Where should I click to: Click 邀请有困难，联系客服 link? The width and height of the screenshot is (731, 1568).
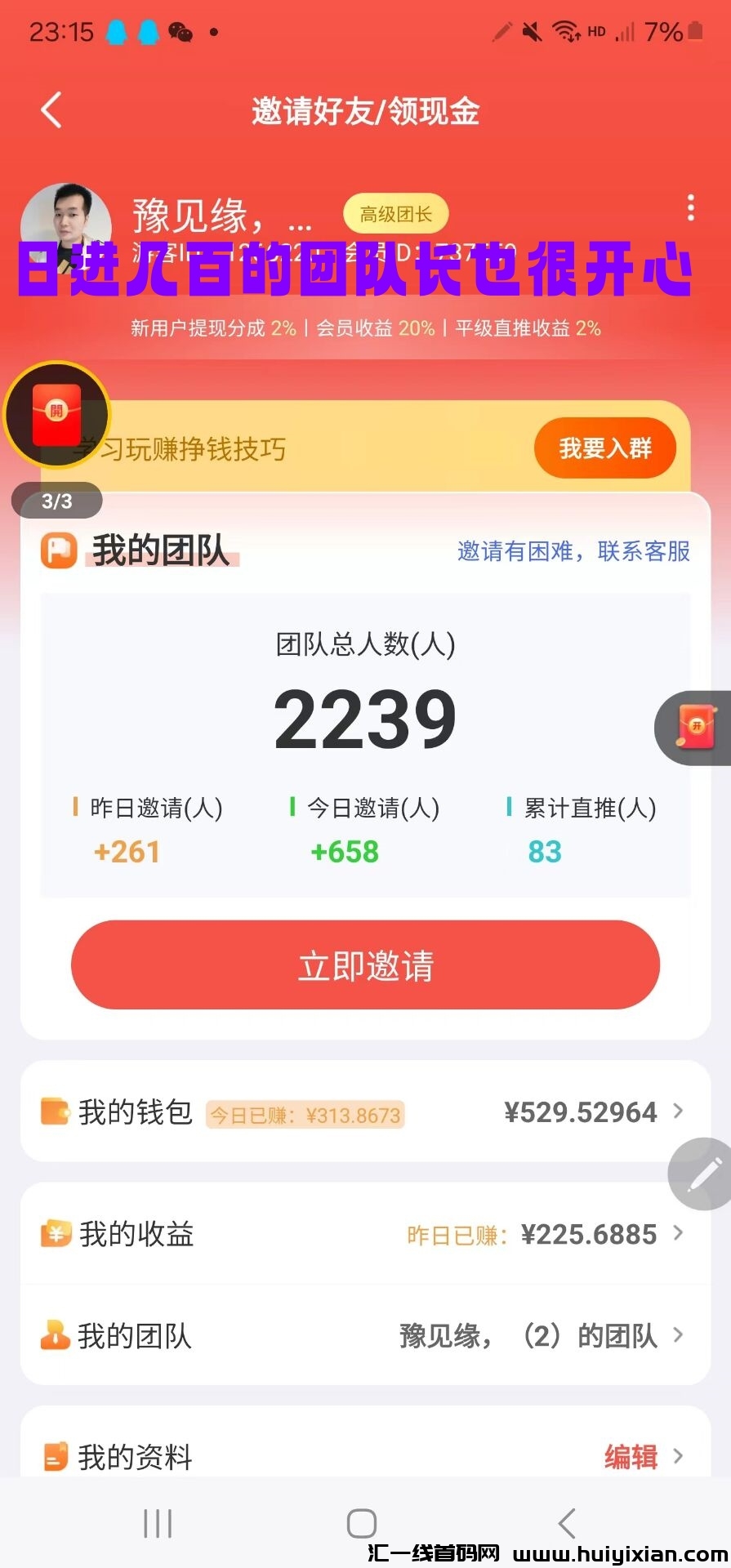coord(574,552)
